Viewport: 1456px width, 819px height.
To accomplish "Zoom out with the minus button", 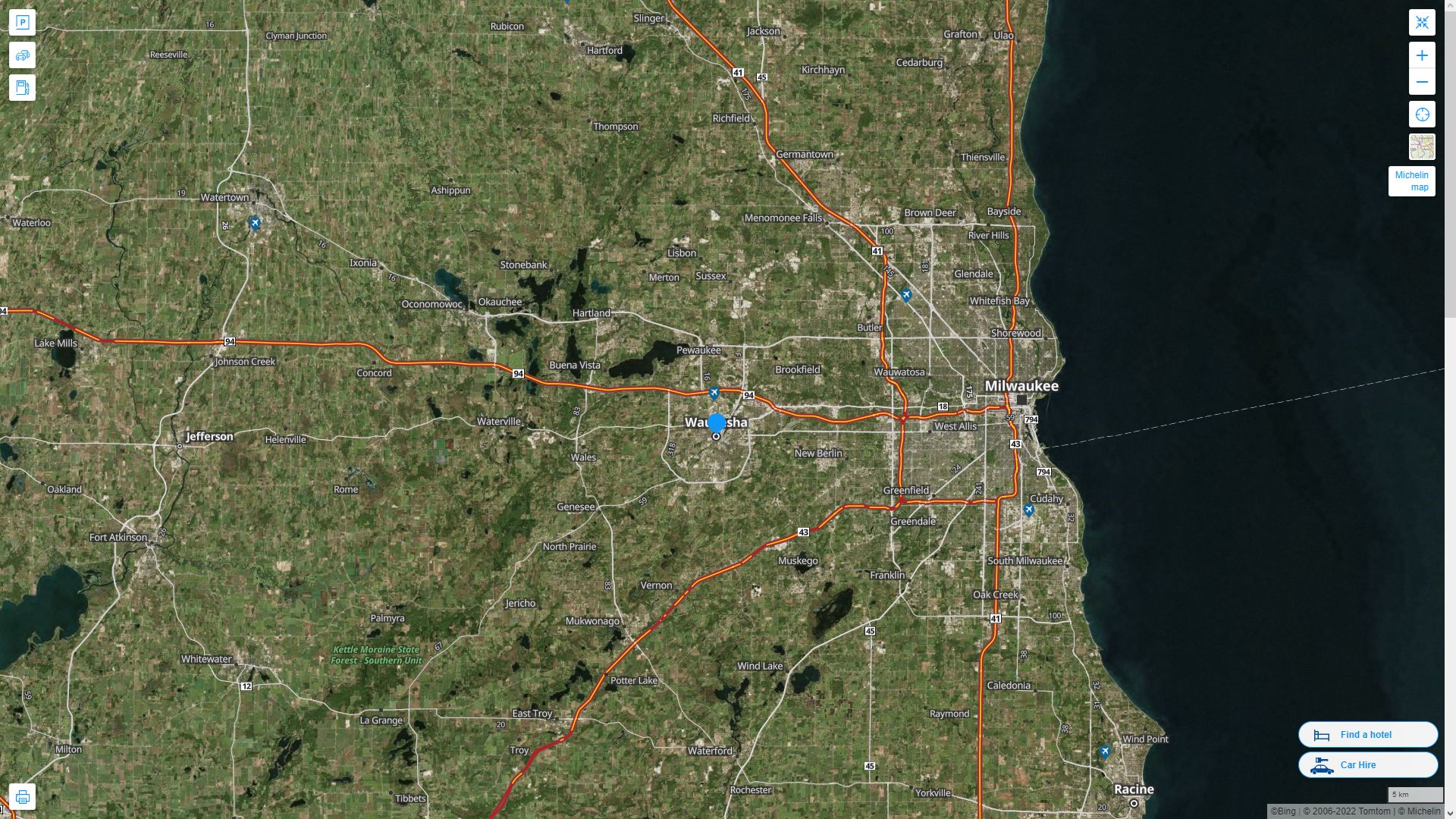I will [x=1422, y=82].
